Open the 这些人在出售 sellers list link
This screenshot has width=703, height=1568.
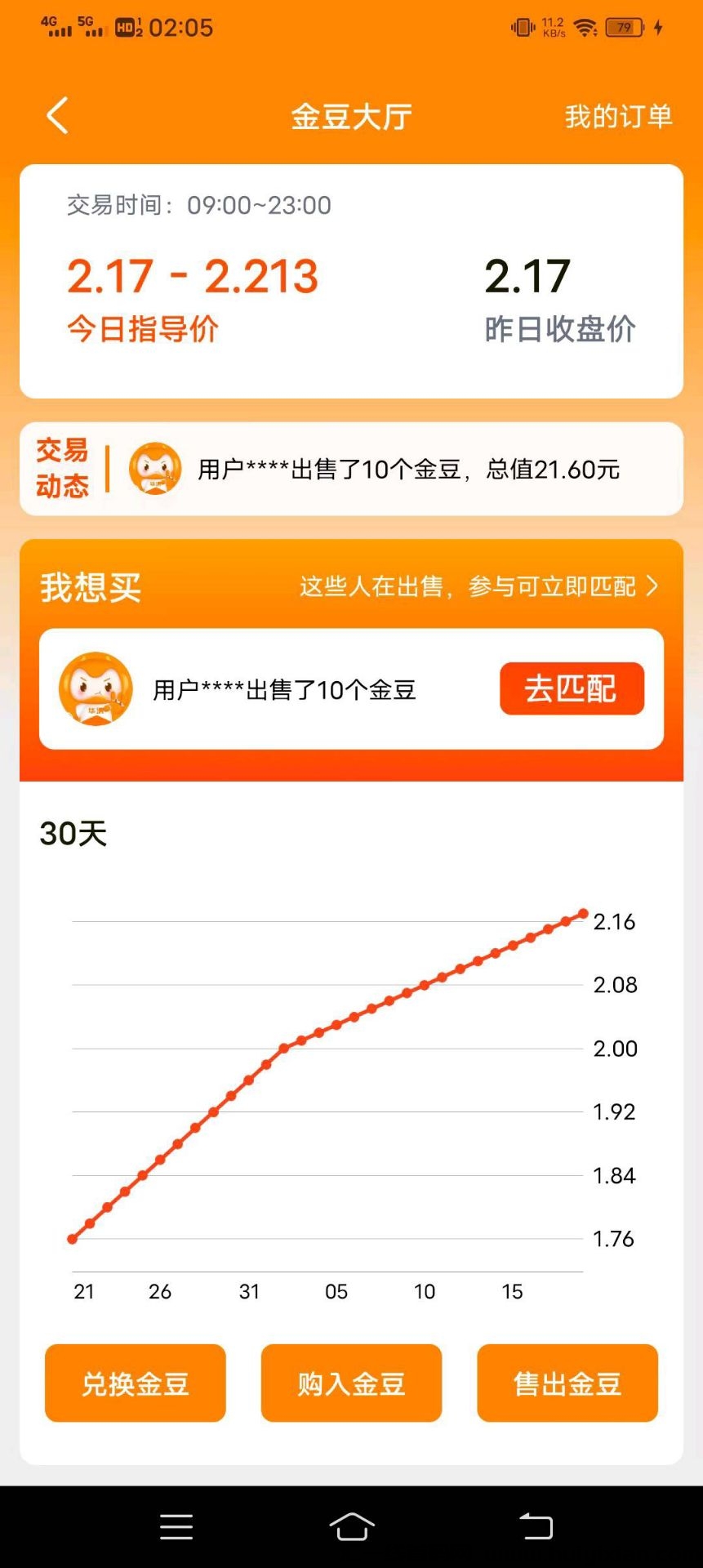pyautogui.click(x=478, y=586)
